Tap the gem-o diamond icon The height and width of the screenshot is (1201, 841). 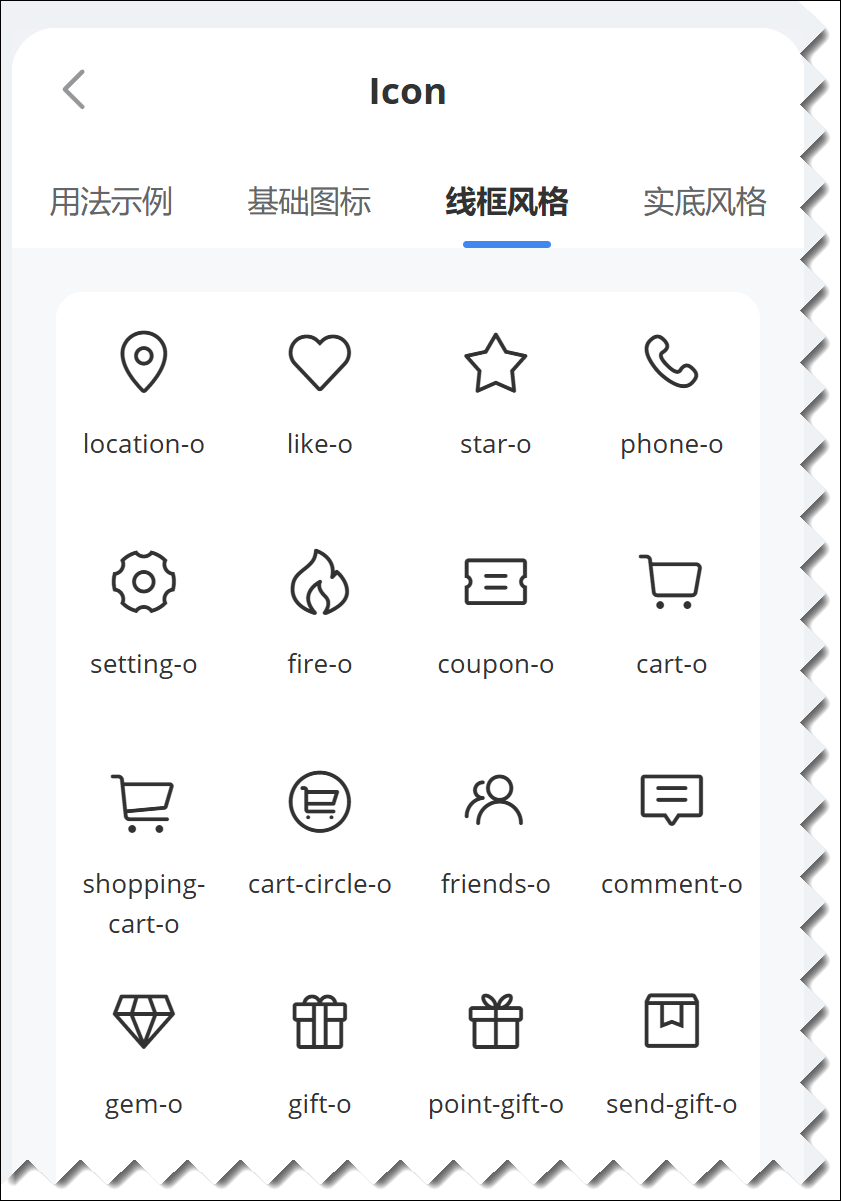[x=144, y=1022]
